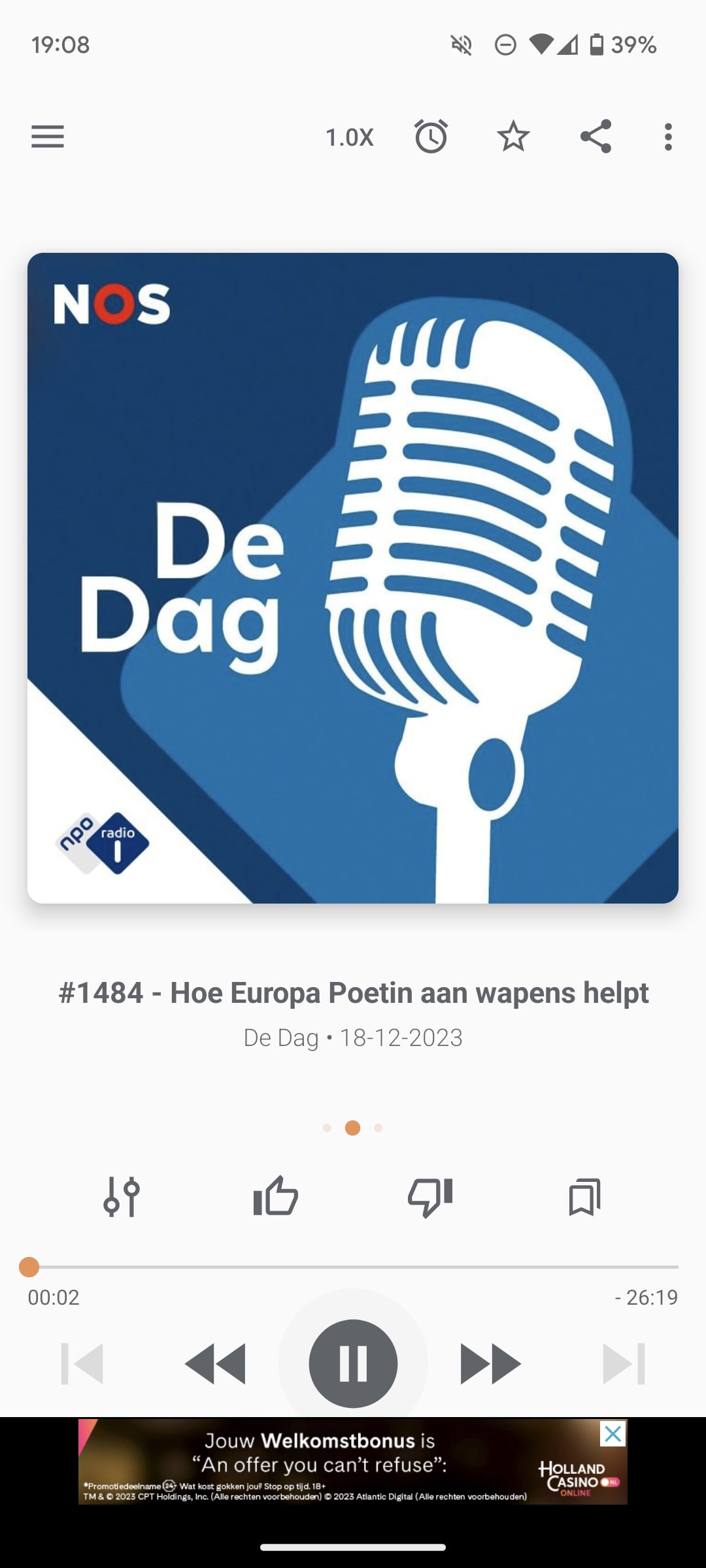Fast forward the episode
The height and width of the screenshot is (1568, 706).
[490, 1364]
